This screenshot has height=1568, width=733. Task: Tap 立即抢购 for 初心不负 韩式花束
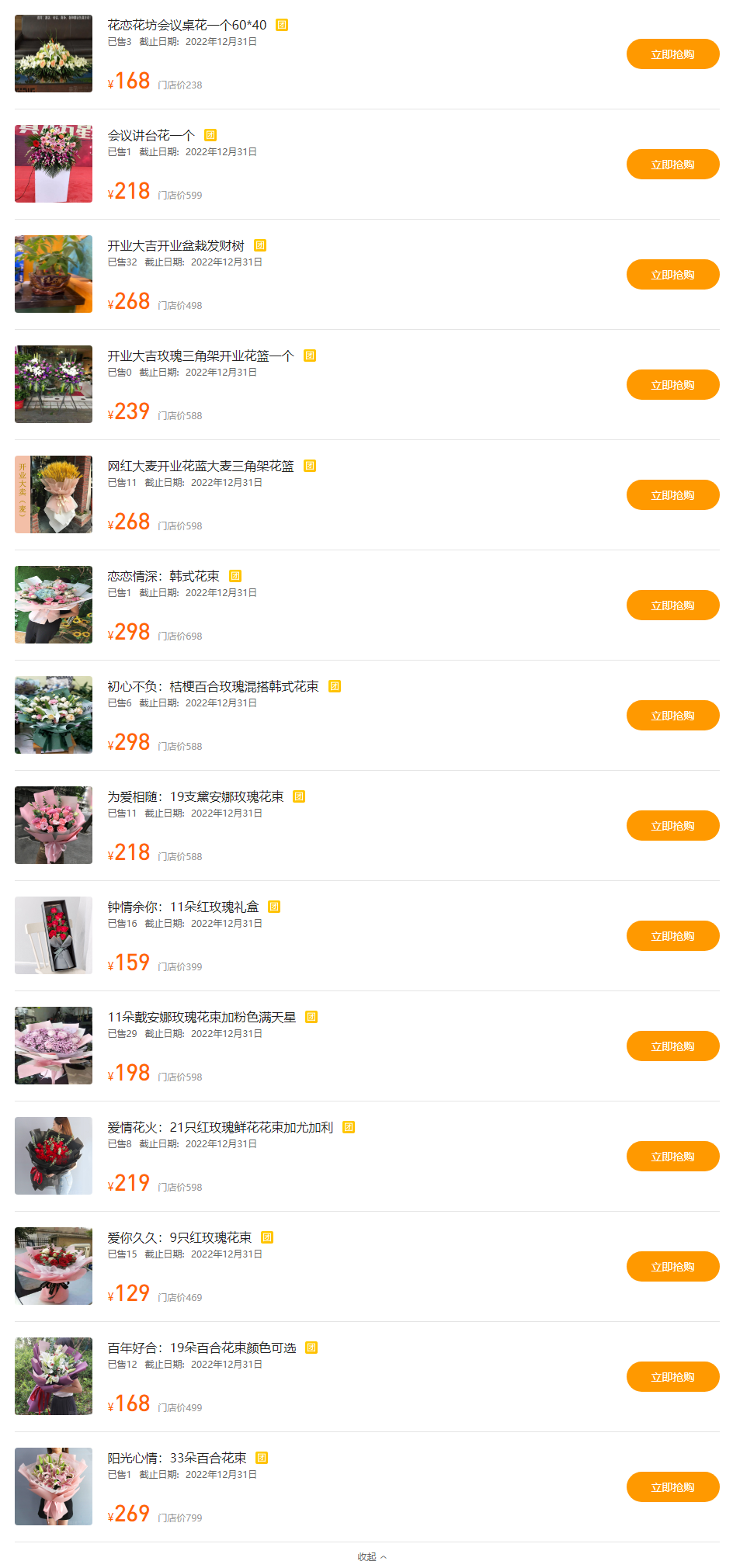click(x=672, y=716)
